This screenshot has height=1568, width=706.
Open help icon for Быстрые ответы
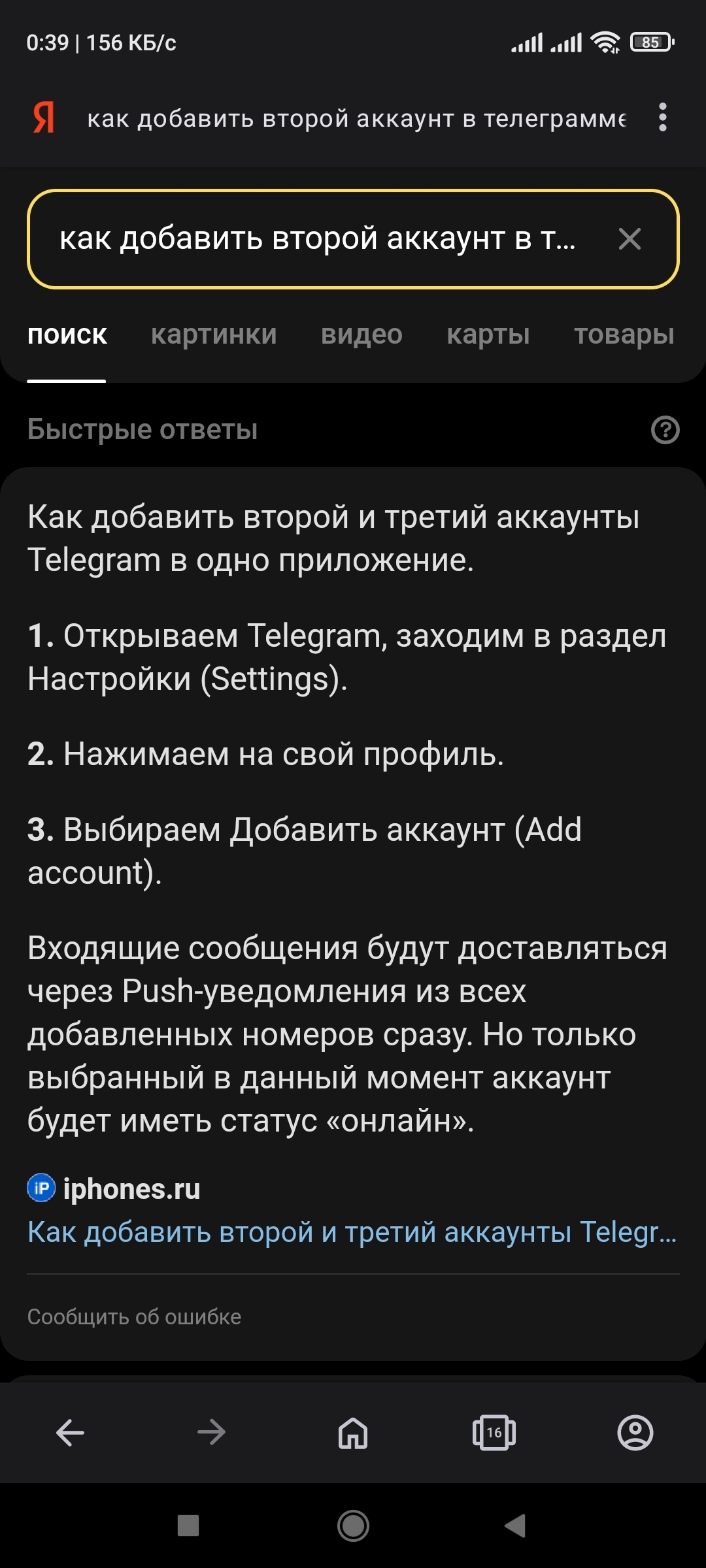(x=665, y=430)
